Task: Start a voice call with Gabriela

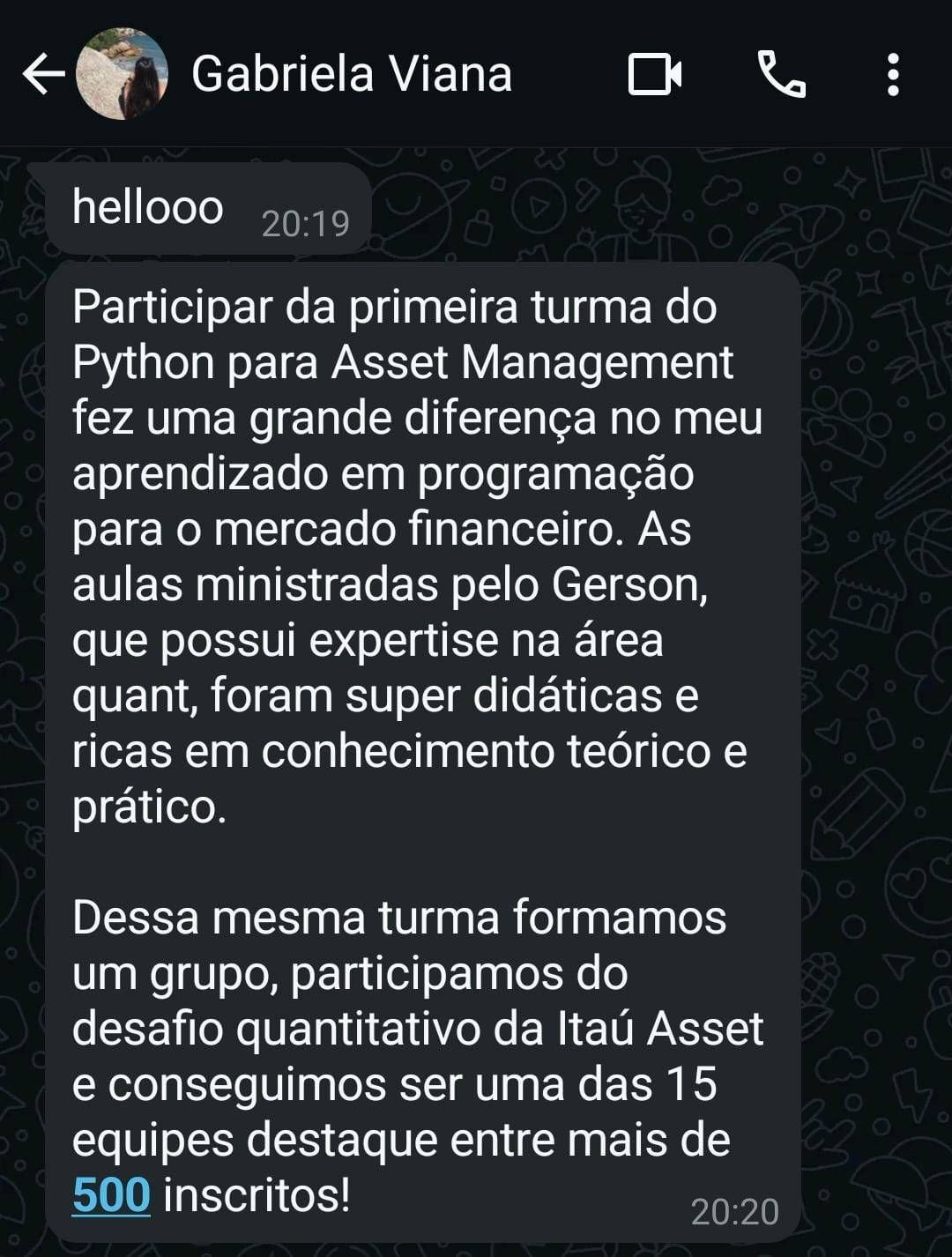Action: click(782, 74)
